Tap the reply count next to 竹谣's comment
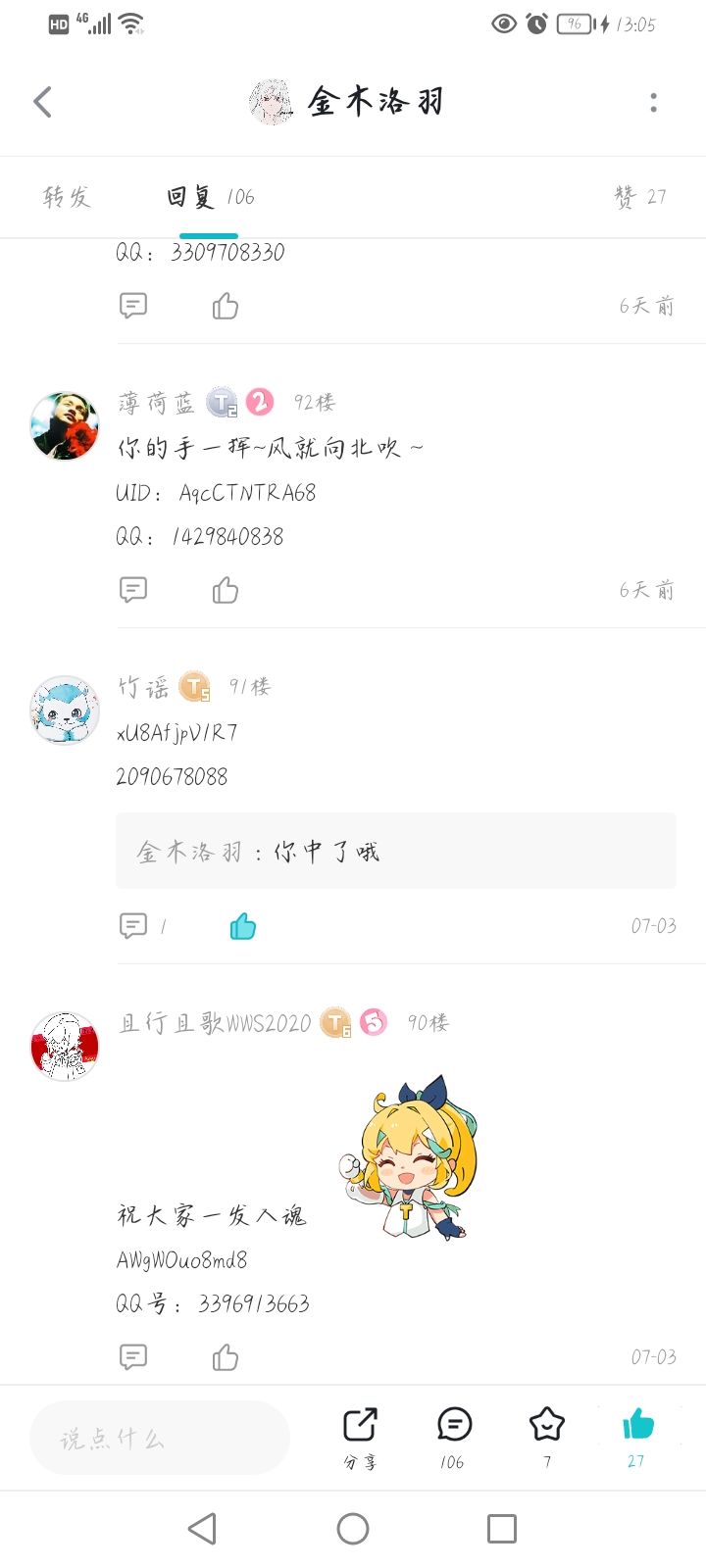 point(163,925)
